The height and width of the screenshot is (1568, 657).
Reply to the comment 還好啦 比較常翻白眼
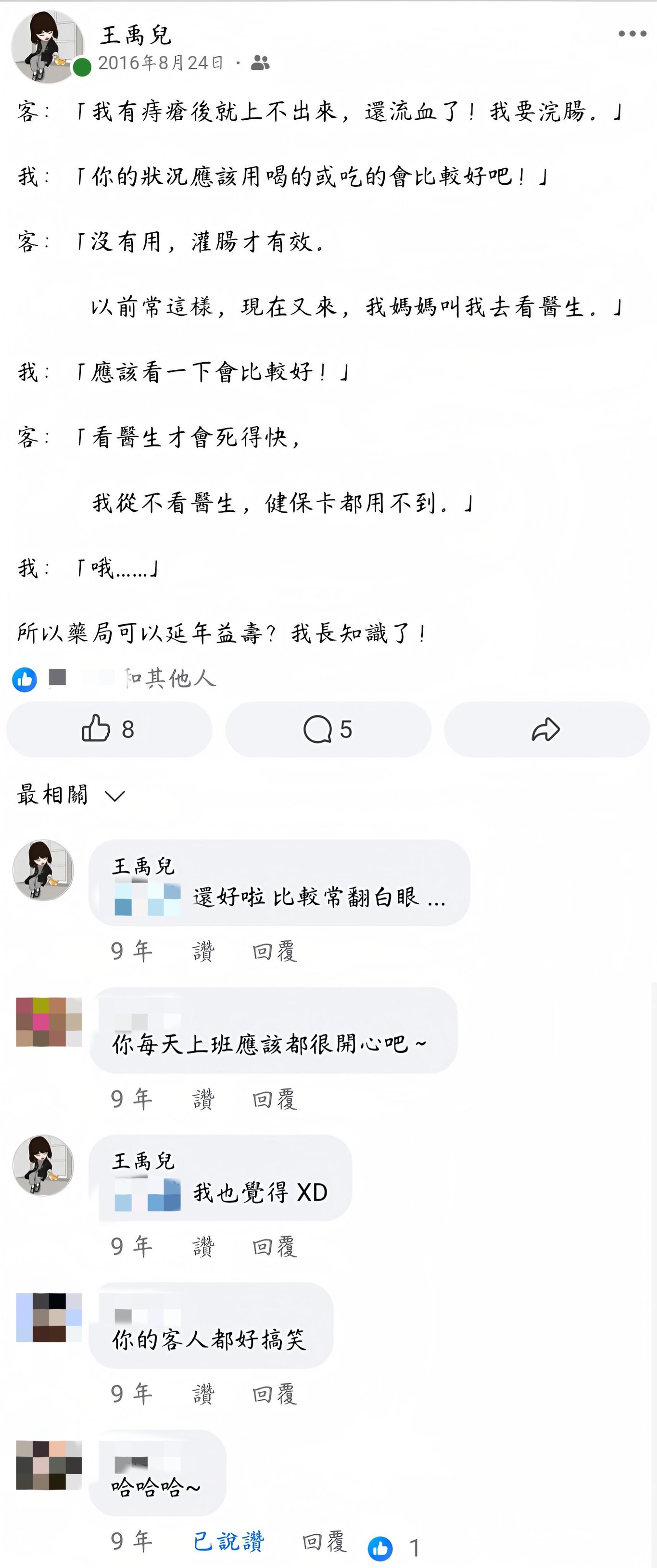[x=275, y=951]
